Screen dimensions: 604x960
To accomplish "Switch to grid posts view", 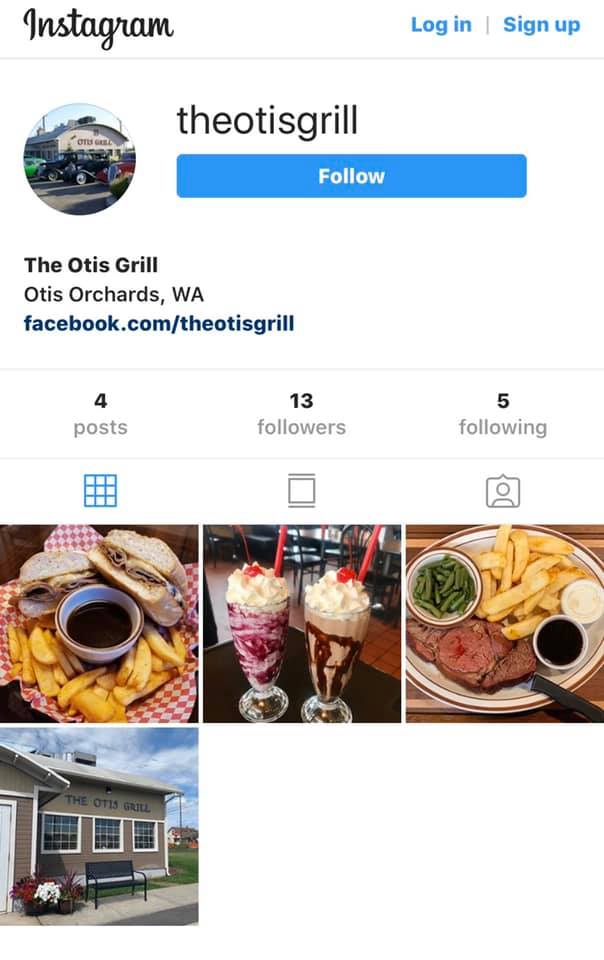I will [100, 491].
